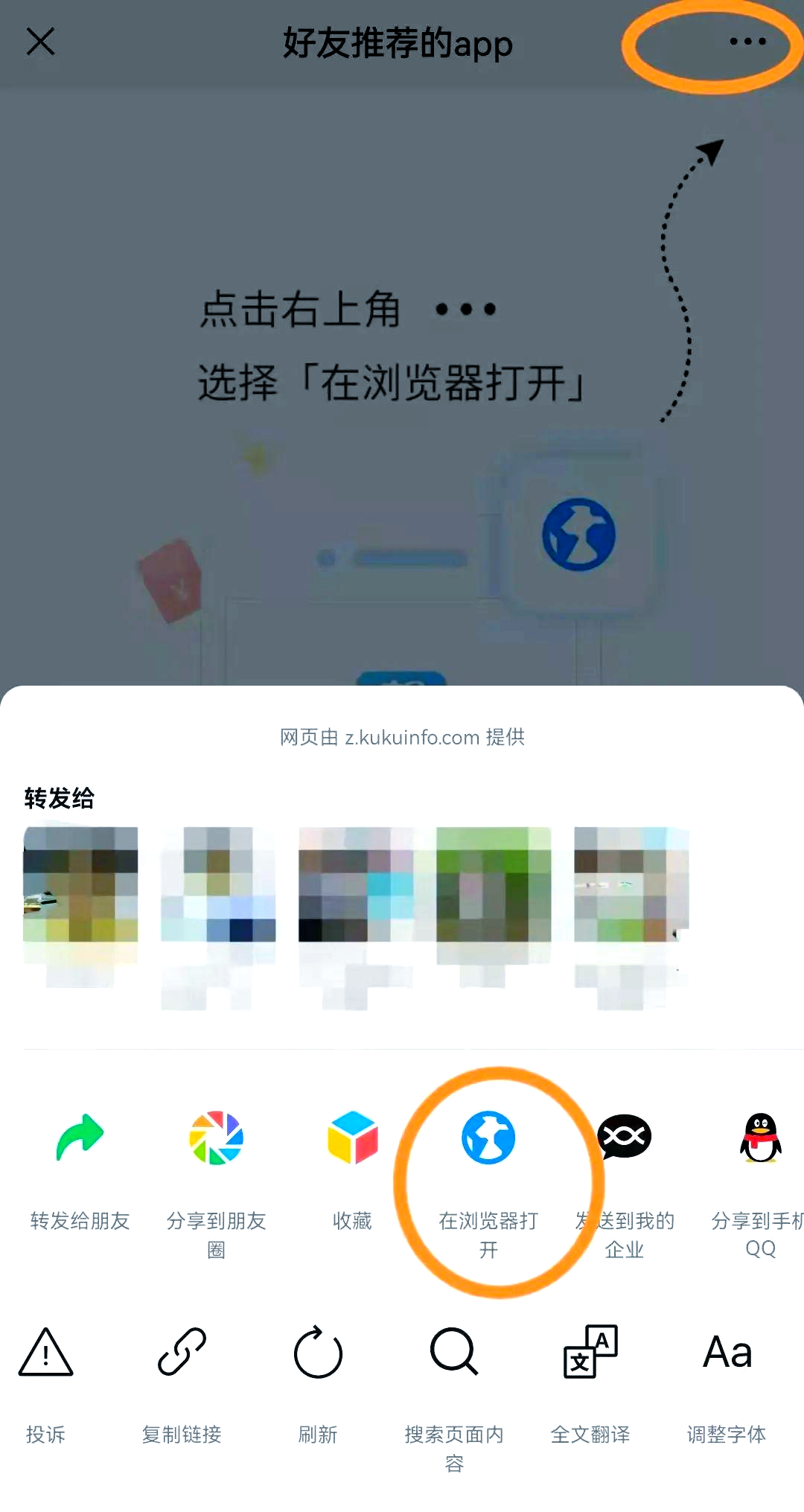Close the 好友推荐的app page

(40, 42)
